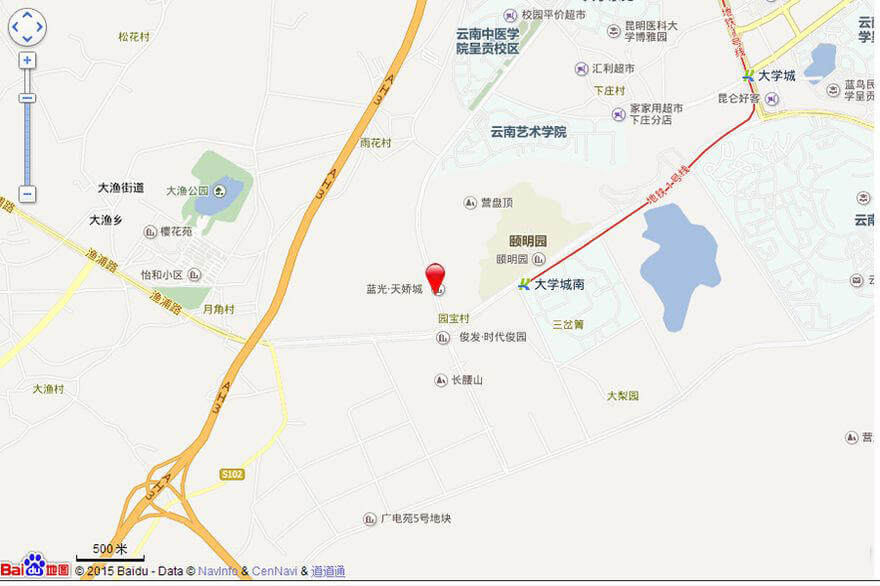Pan map down with the arrow
The width and height of the screenshot is (880, 586).
(x=27, y=39)
